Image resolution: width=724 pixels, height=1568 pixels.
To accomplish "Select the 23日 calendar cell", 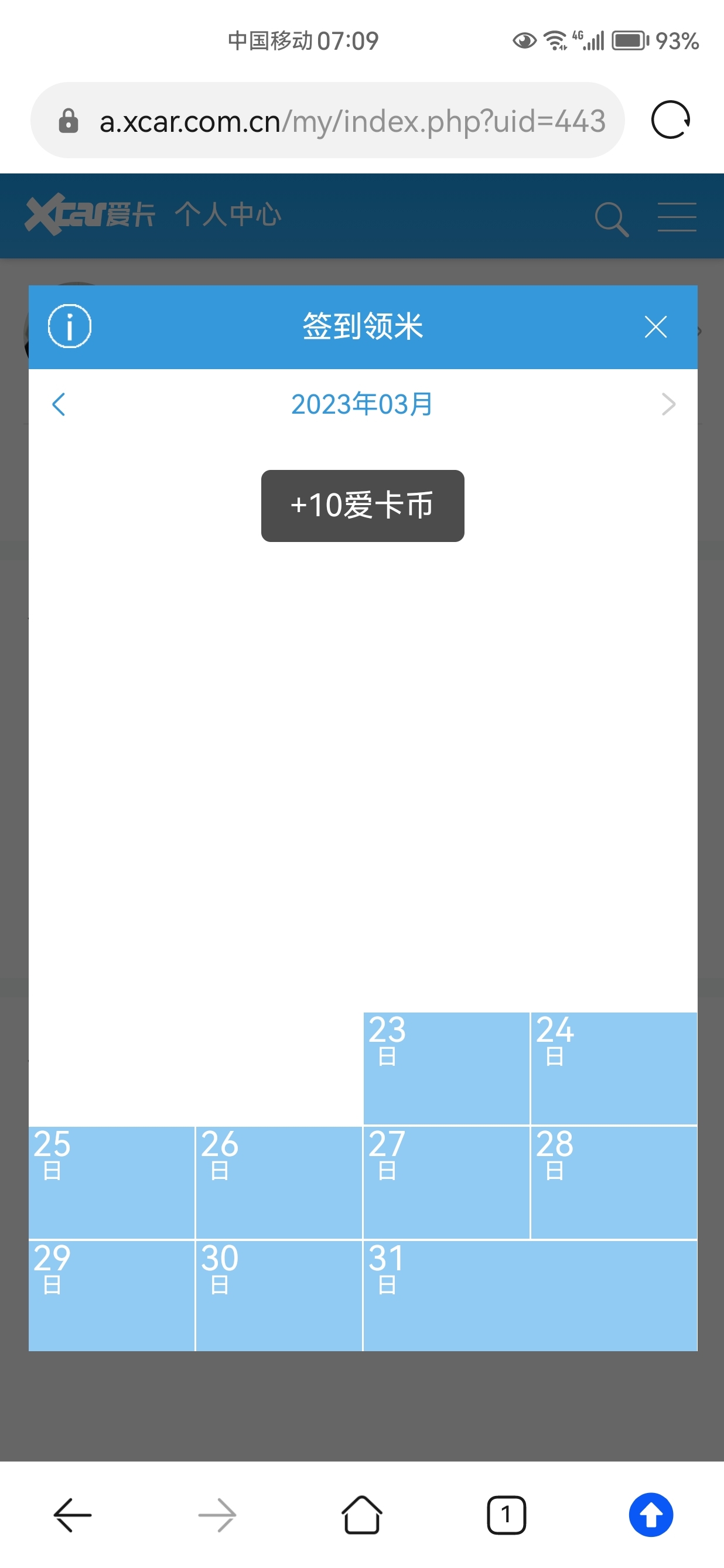I will (x=446, y=1068).
